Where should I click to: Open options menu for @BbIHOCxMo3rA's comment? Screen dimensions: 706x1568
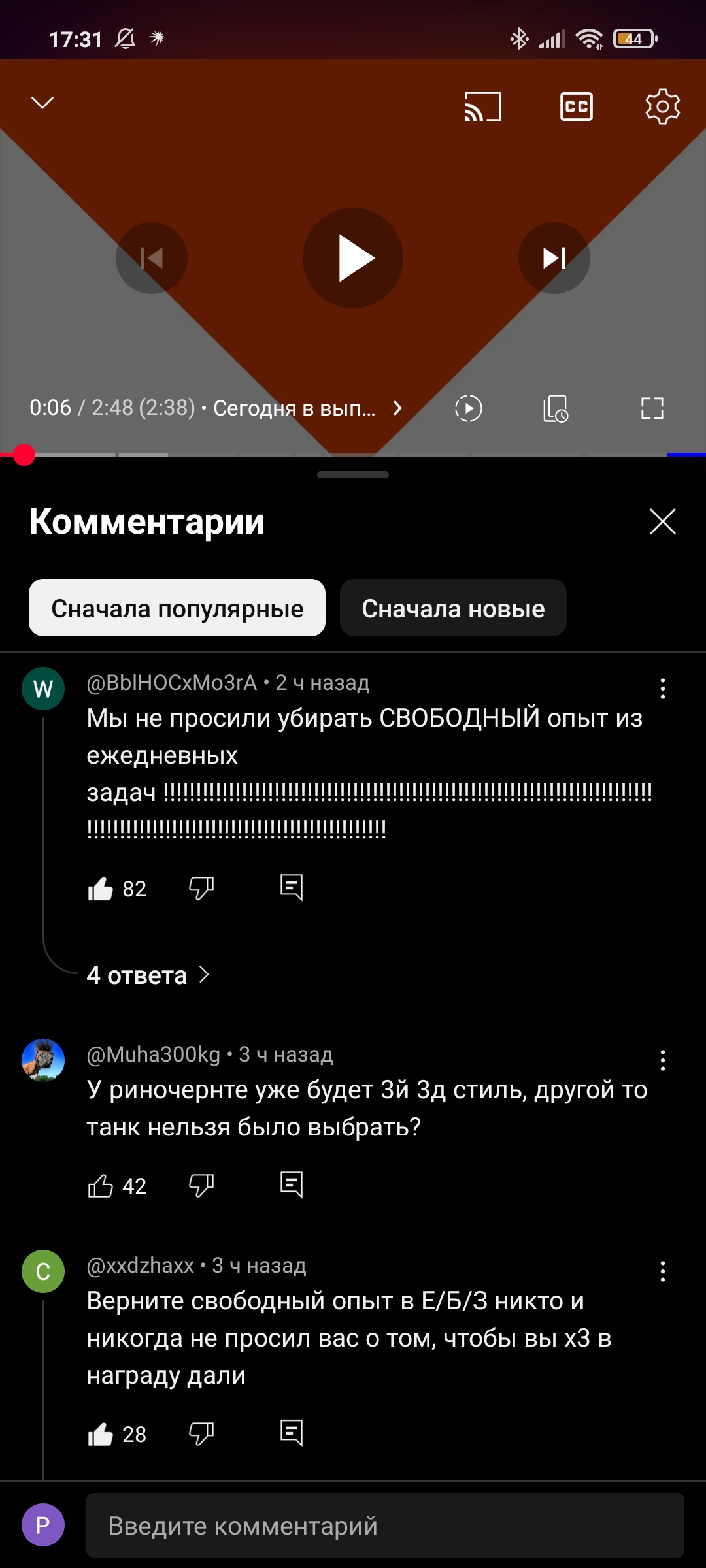click(662, 689)
